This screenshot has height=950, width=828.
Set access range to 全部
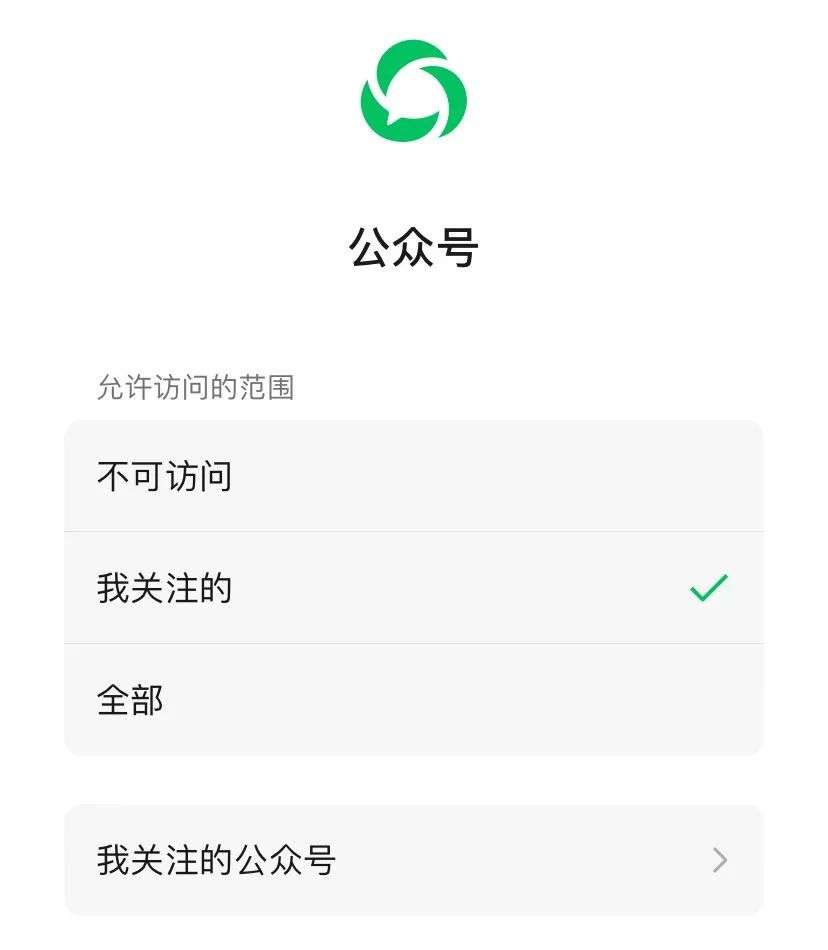coord(413,700)
